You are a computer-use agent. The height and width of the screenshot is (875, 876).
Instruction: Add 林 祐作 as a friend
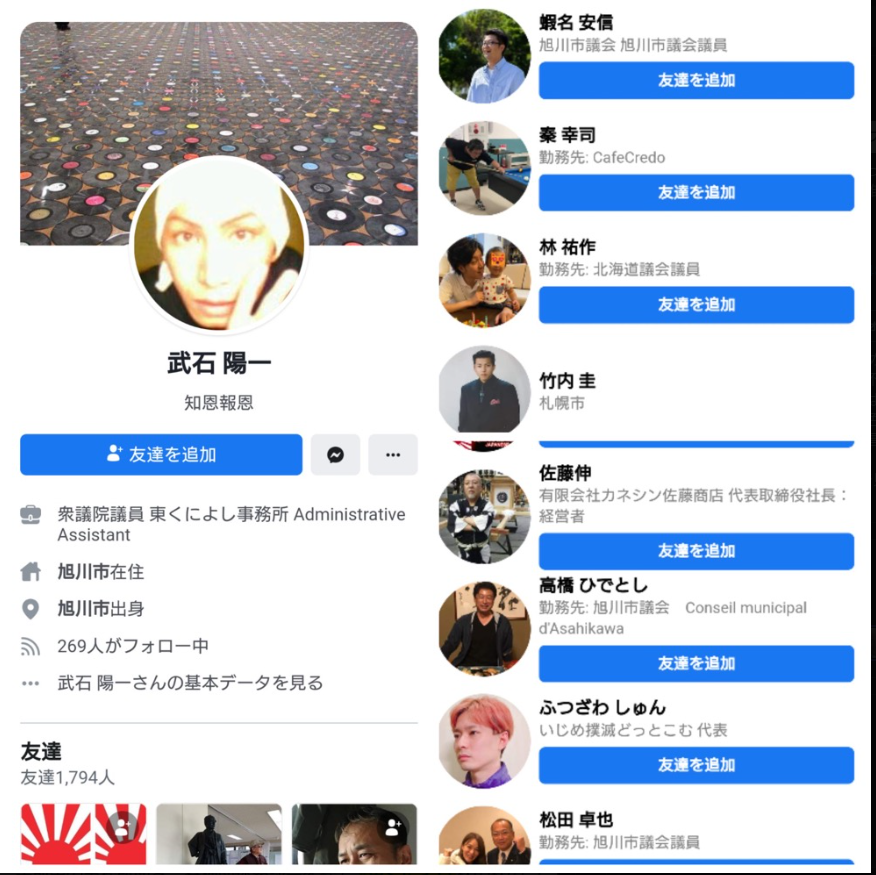[696, 305]
